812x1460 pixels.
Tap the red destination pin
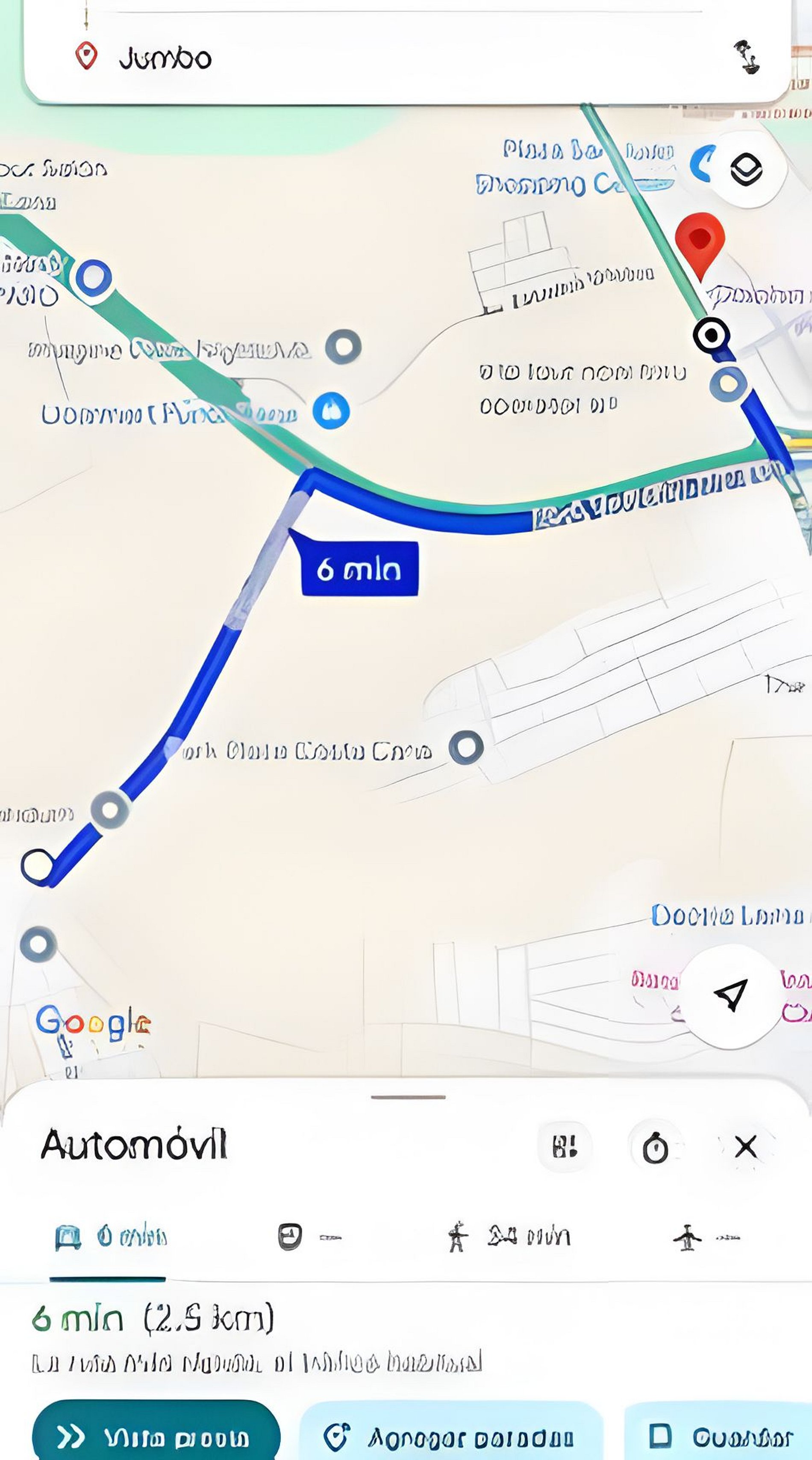coord(700,241)
